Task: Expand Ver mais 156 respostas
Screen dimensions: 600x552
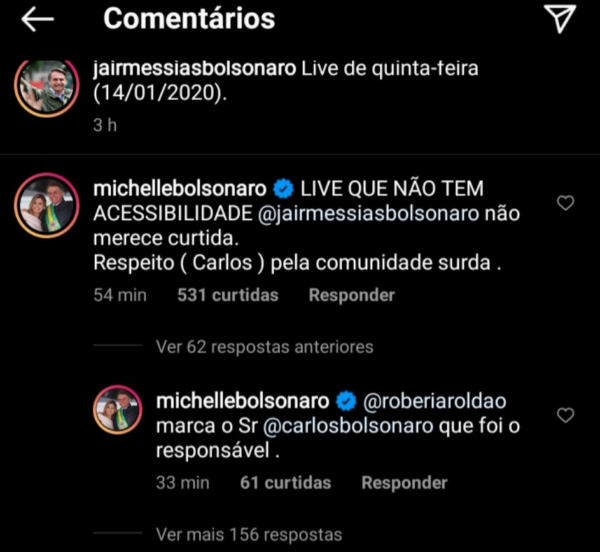Action: click(x=249, y=534)
